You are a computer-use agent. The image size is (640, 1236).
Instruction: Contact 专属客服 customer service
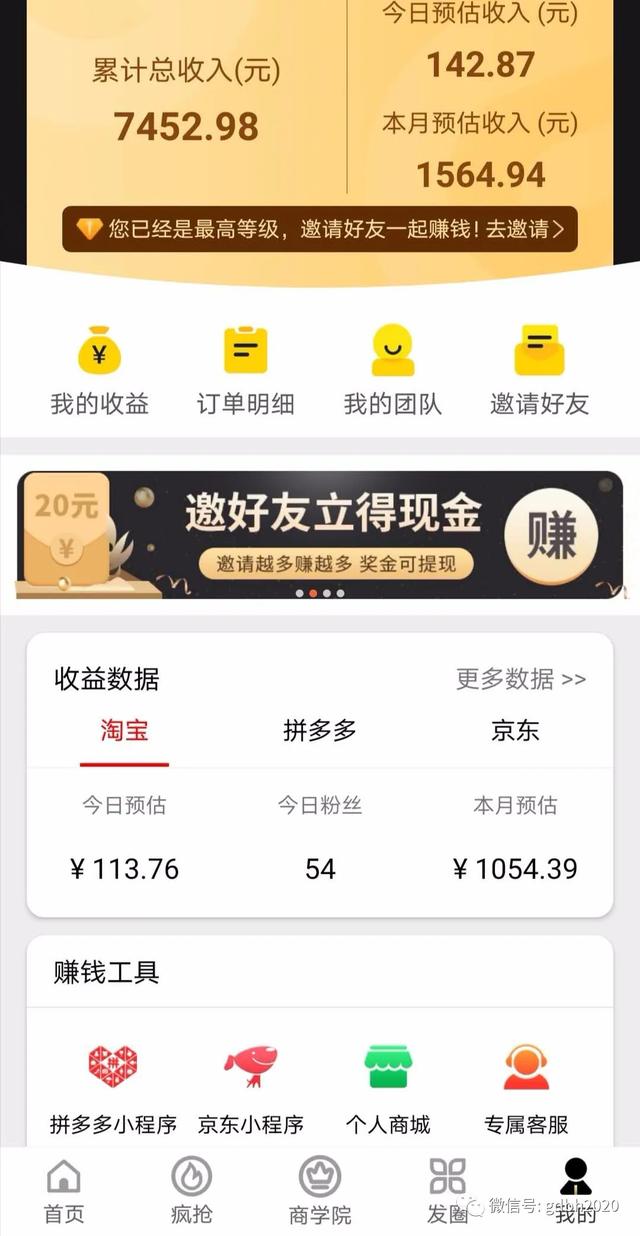click(x=526, y=1088)
